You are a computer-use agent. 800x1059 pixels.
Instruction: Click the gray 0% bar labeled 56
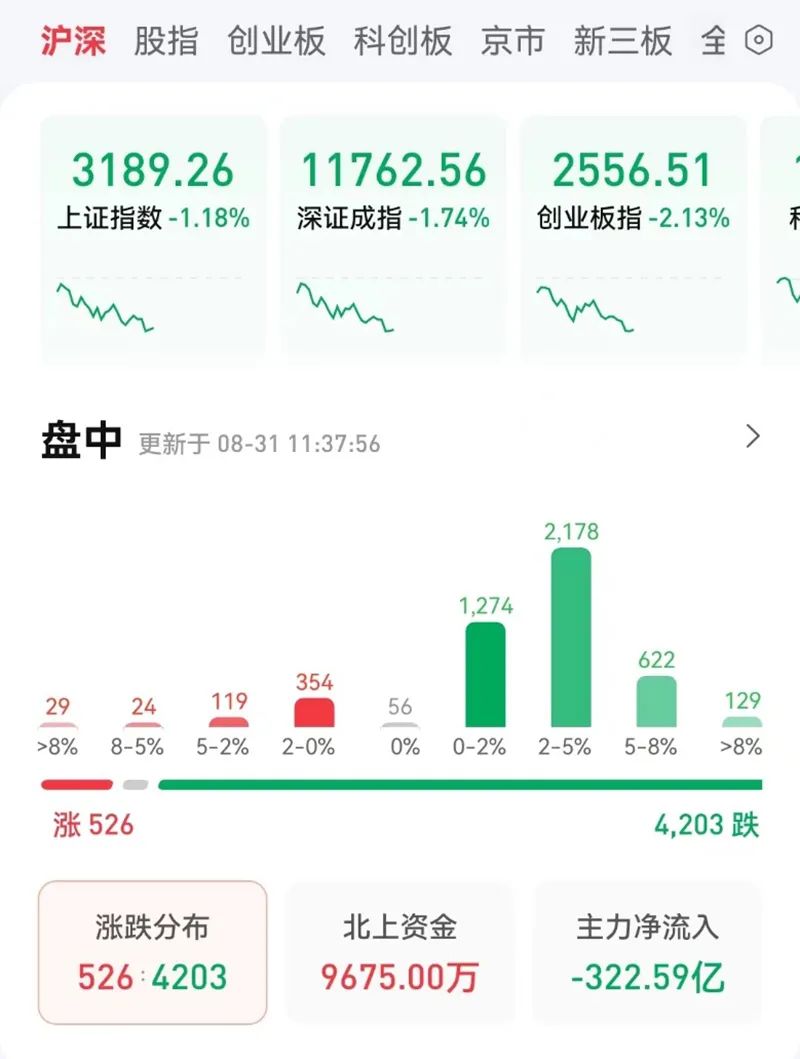click(x=400, y=723)
